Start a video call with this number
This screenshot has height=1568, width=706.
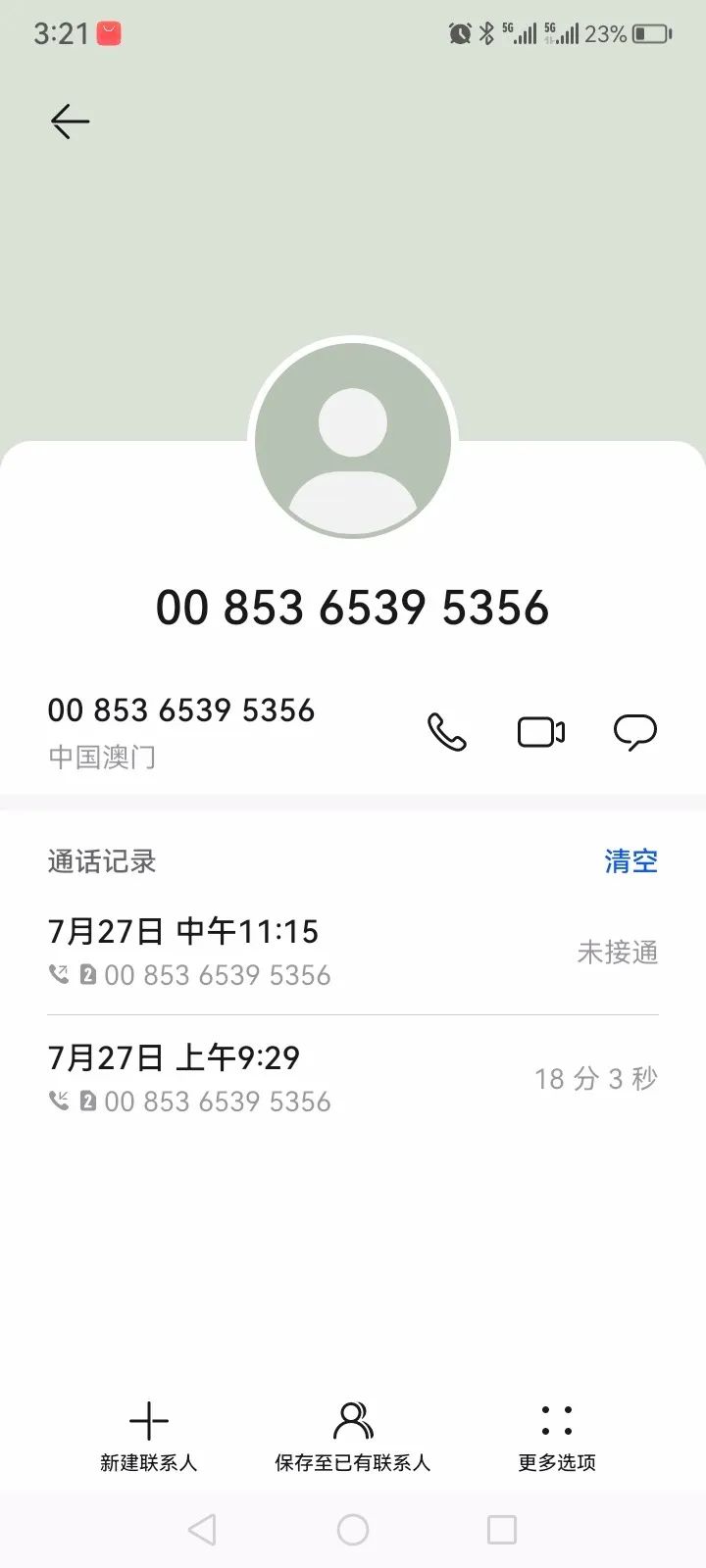[x=540, y=731]
